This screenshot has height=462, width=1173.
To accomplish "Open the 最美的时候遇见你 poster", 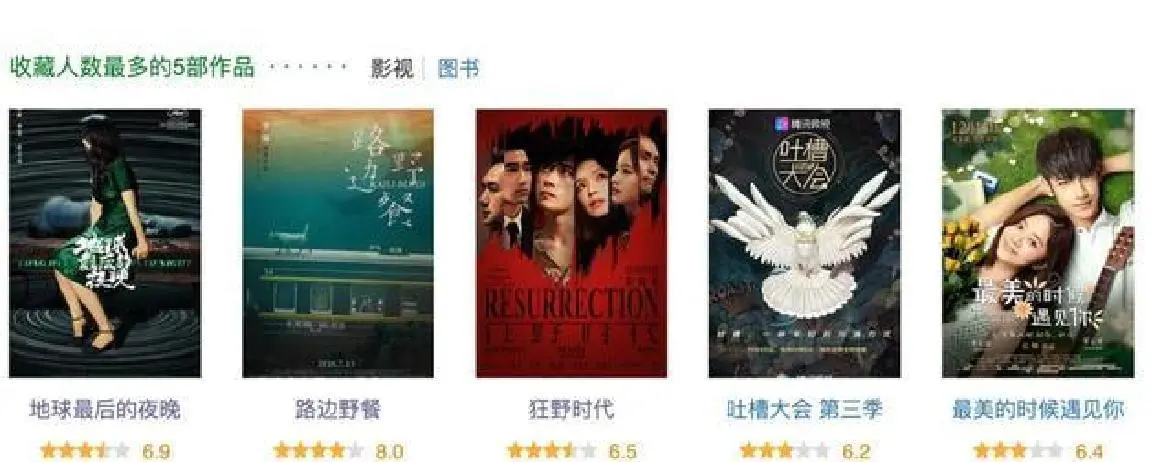I will 1038,243.
